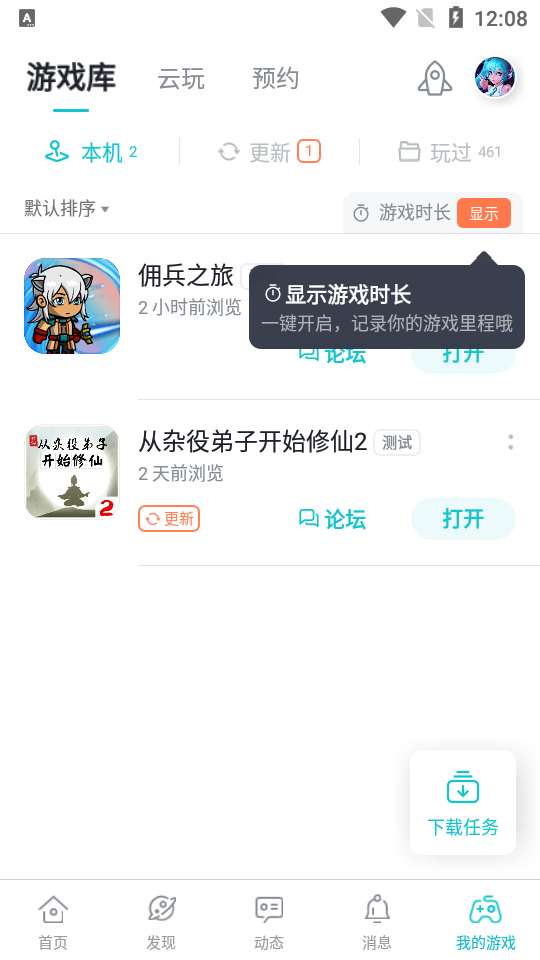Screen dimensions: 540x960
Task: Open the profile avatar
Action: tap(495, 78)
